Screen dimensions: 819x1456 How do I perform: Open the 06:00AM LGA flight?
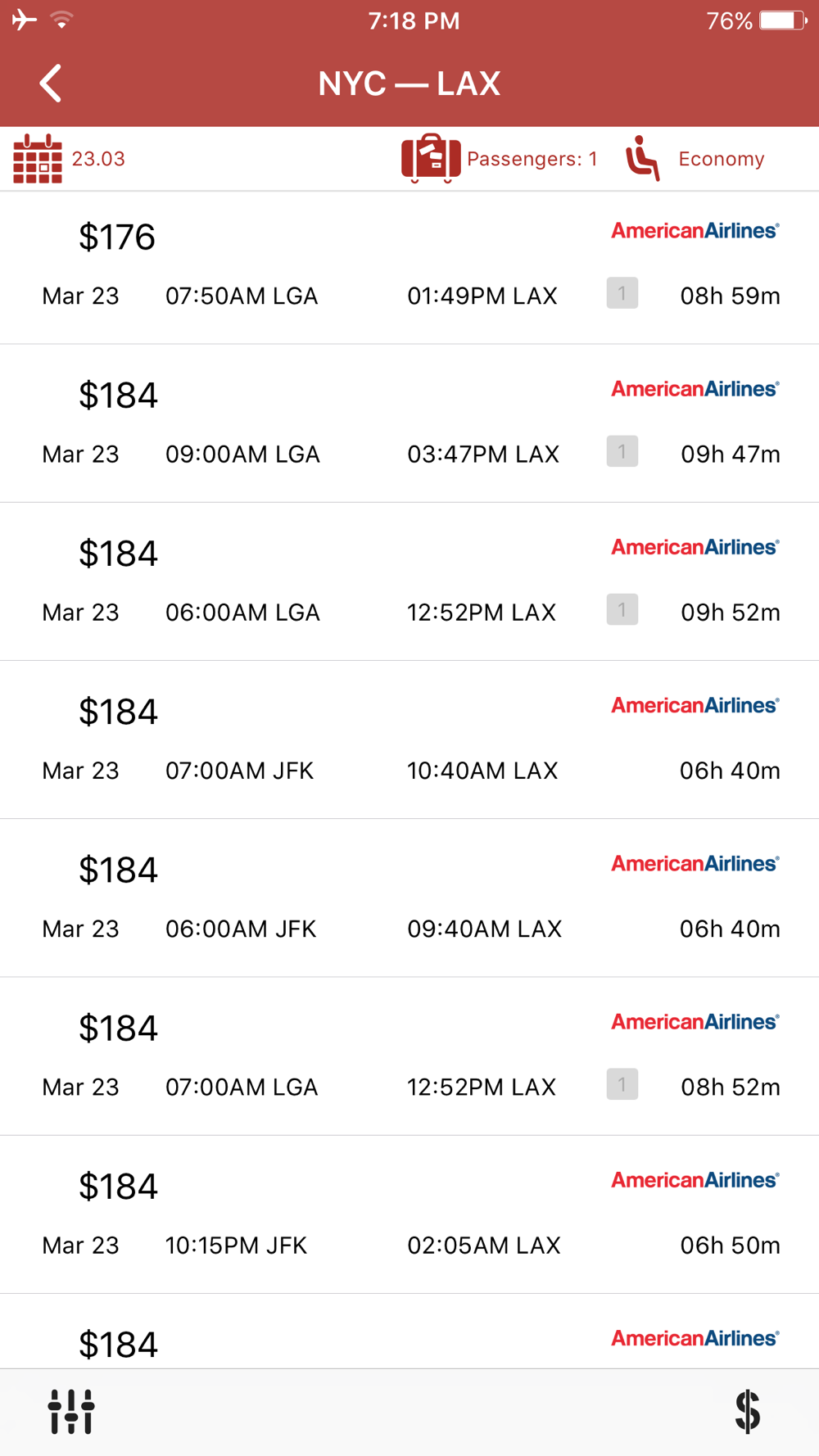[409, 581]
